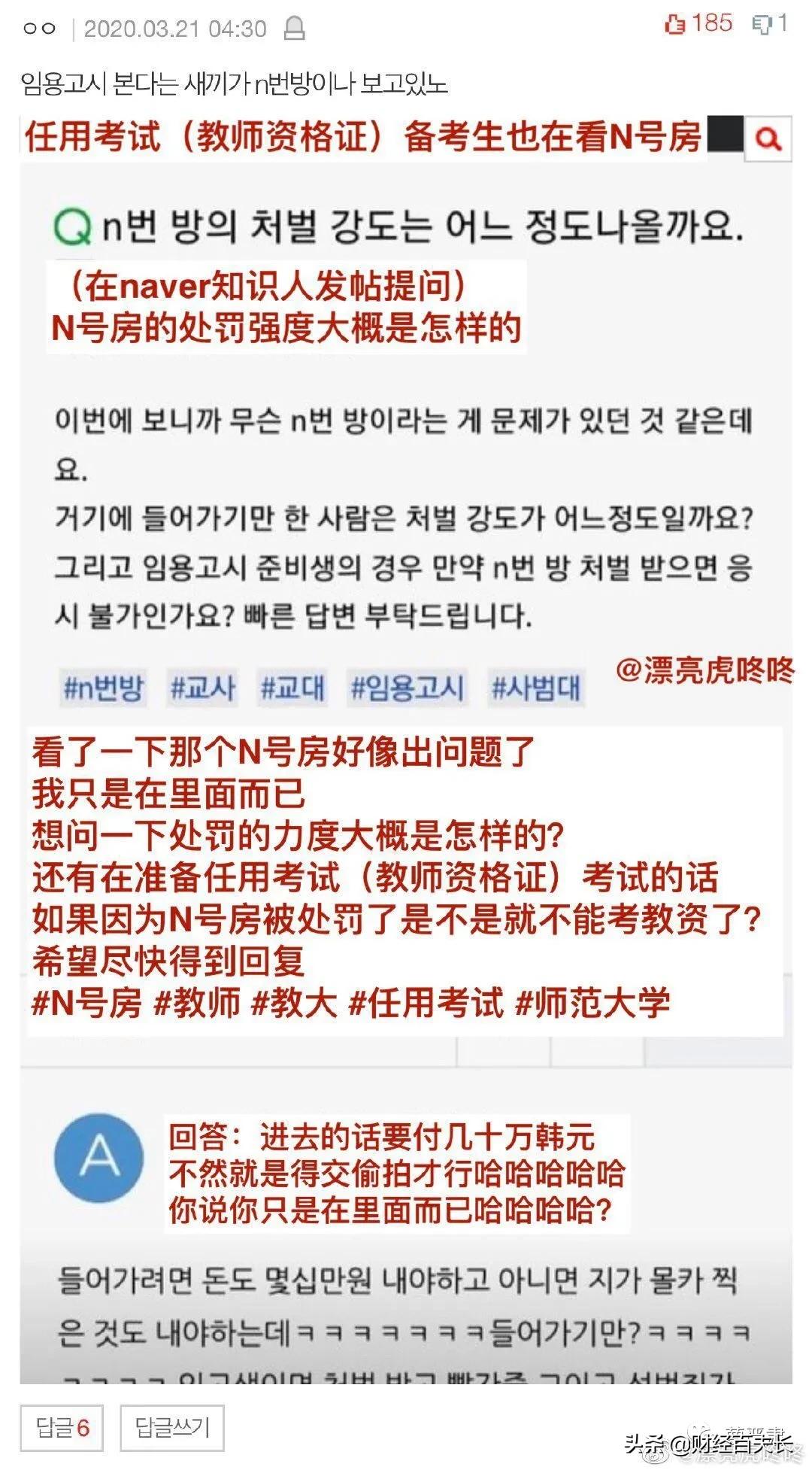Open the #임용고시 hashtag
Viewport: 812px width, 1473px height.
click(407, 689)
